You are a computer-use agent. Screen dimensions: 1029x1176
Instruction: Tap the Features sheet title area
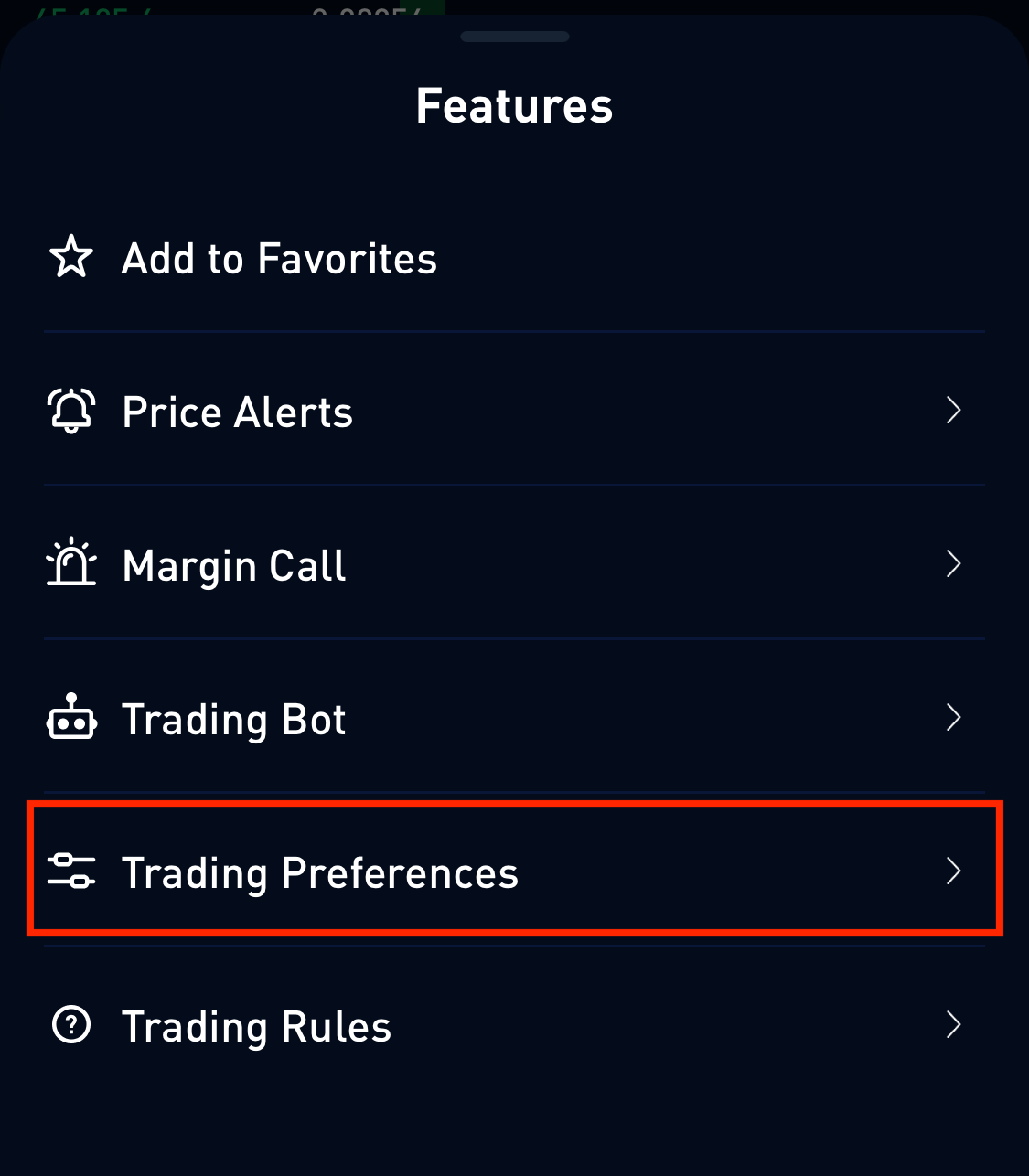(x=514, y=104)
